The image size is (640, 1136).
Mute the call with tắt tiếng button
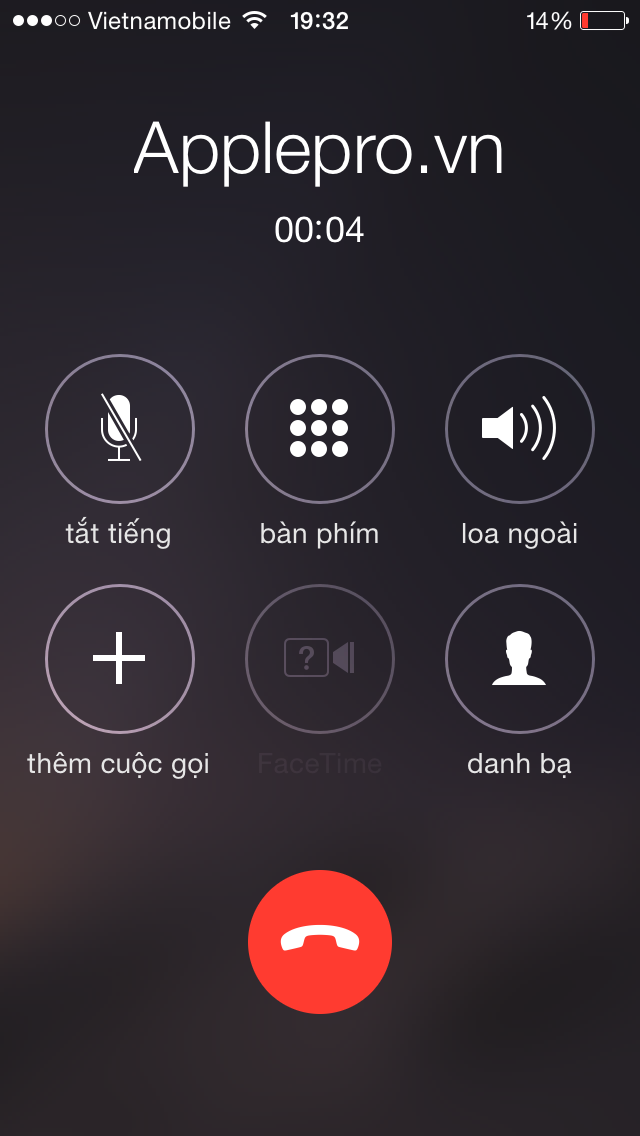(120, 429)
